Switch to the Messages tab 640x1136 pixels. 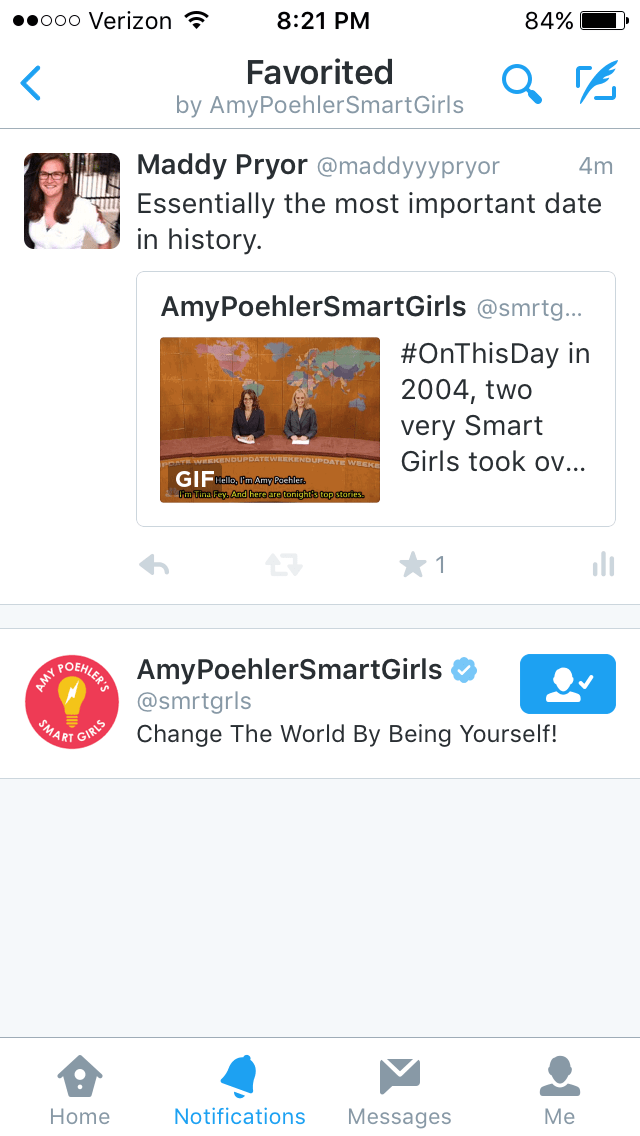pyautogui.click(x=400, y=1090)
